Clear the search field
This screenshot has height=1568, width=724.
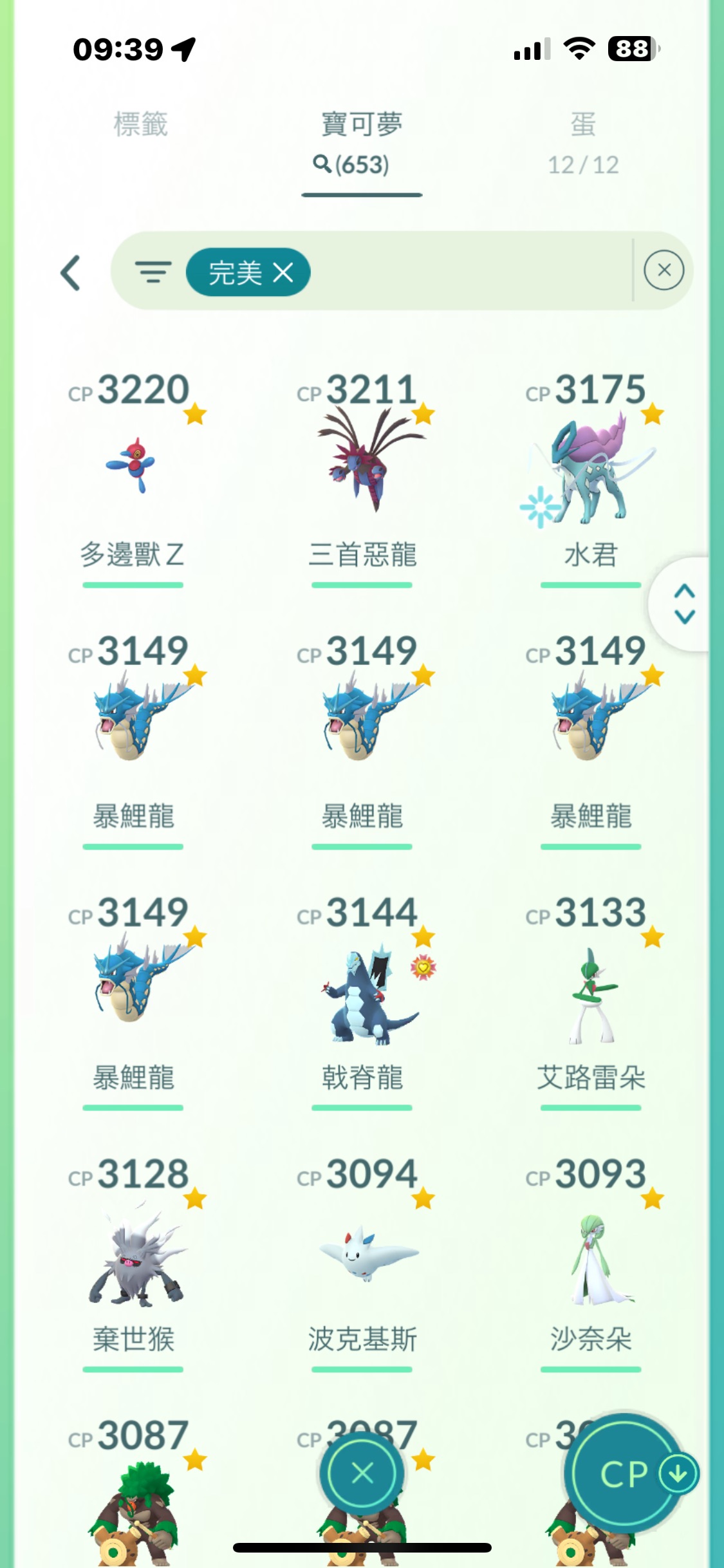coord(664,270)
